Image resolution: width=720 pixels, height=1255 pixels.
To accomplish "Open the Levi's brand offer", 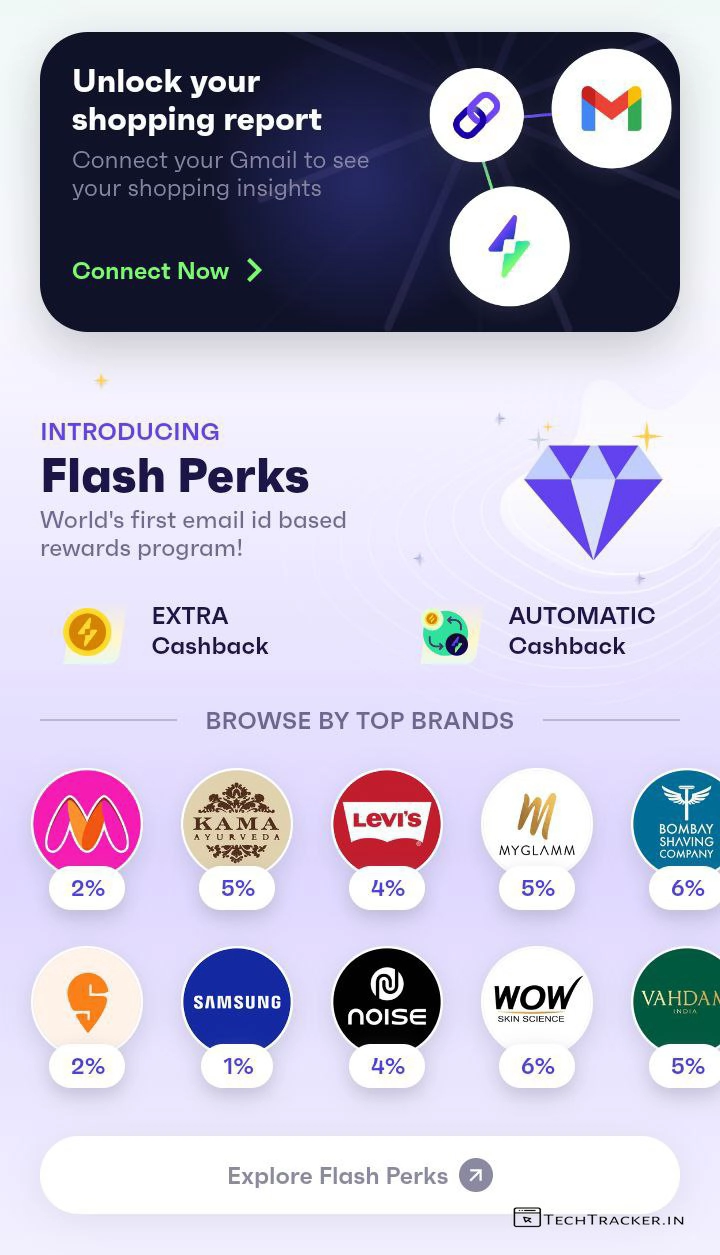I will (387, 825).
